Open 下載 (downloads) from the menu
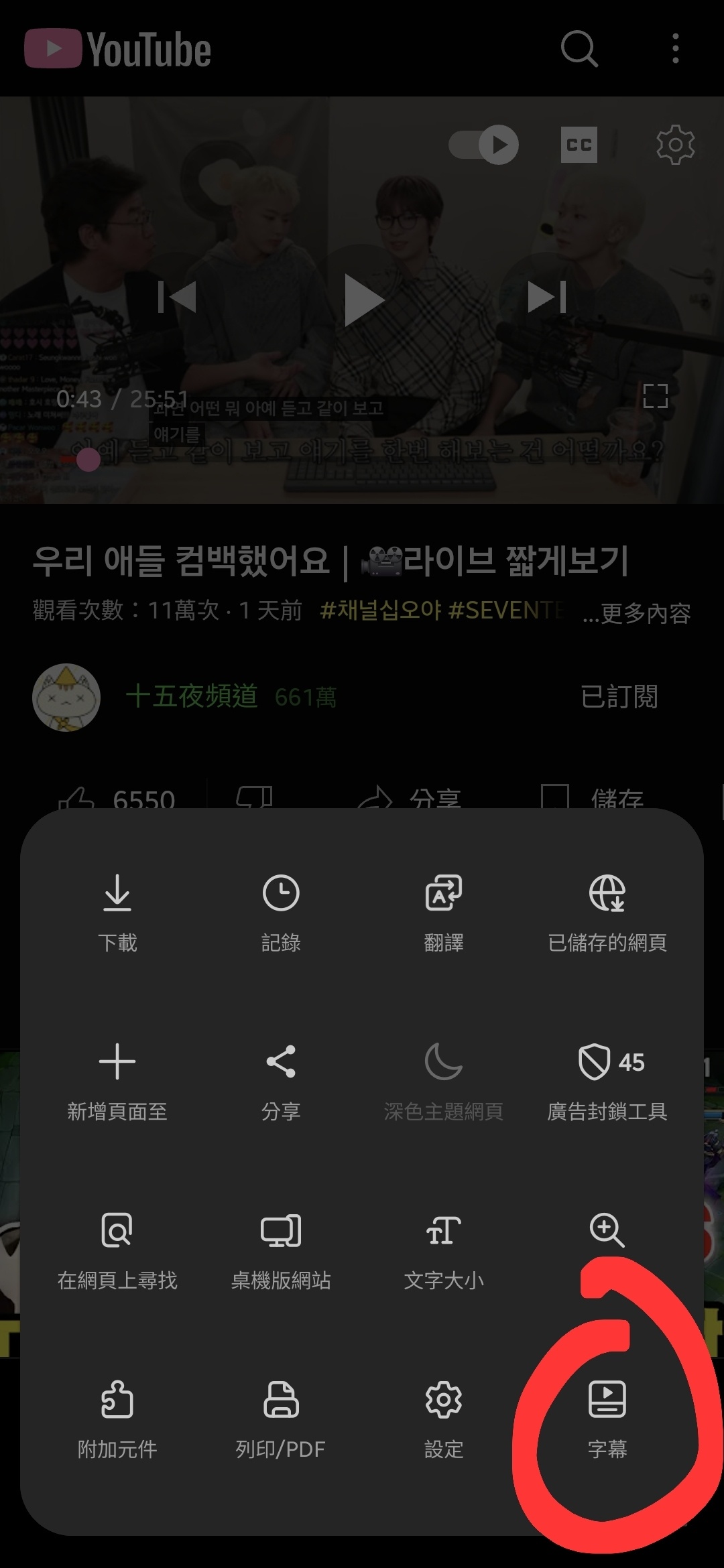Screen dimensions: 724x1568 coord(117,913)
